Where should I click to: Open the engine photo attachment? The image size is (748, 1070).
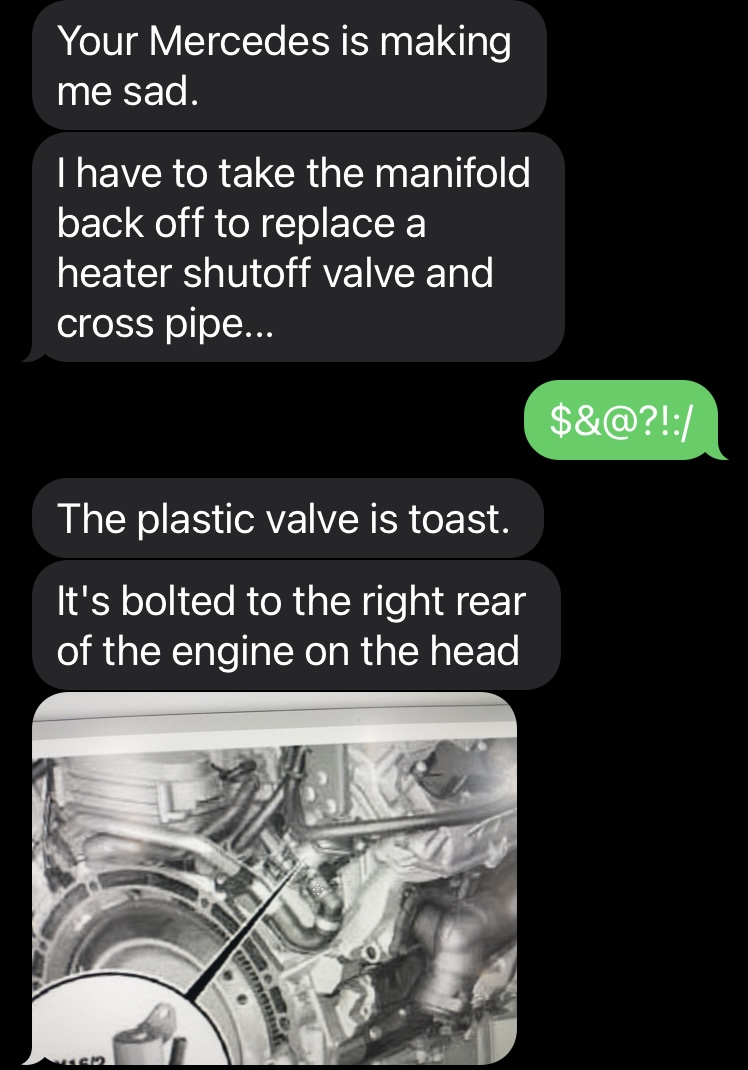275,878
